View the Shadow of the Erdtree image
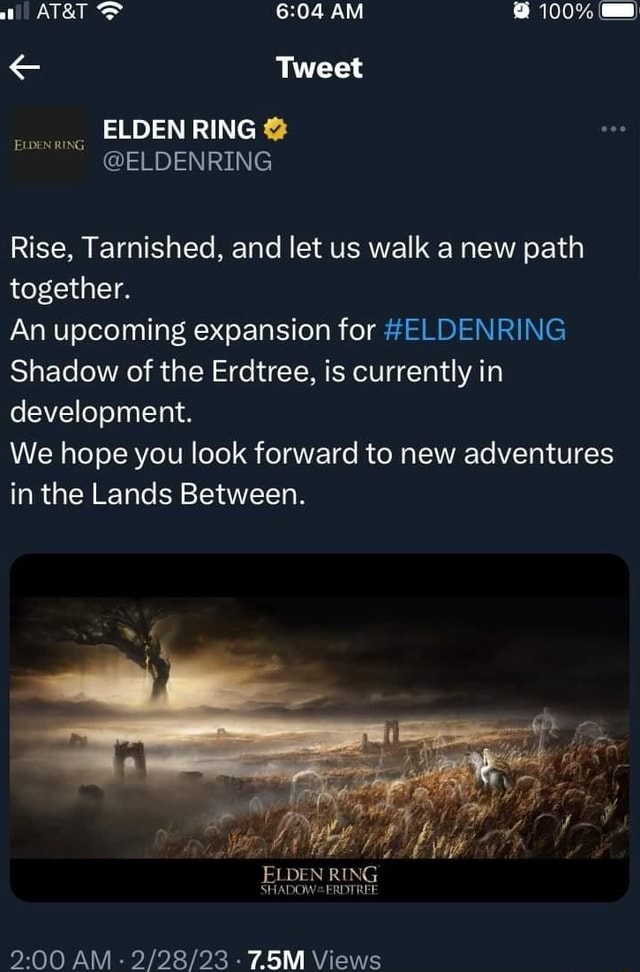Screen dimensions: 640x972 [x=320, y=728]
